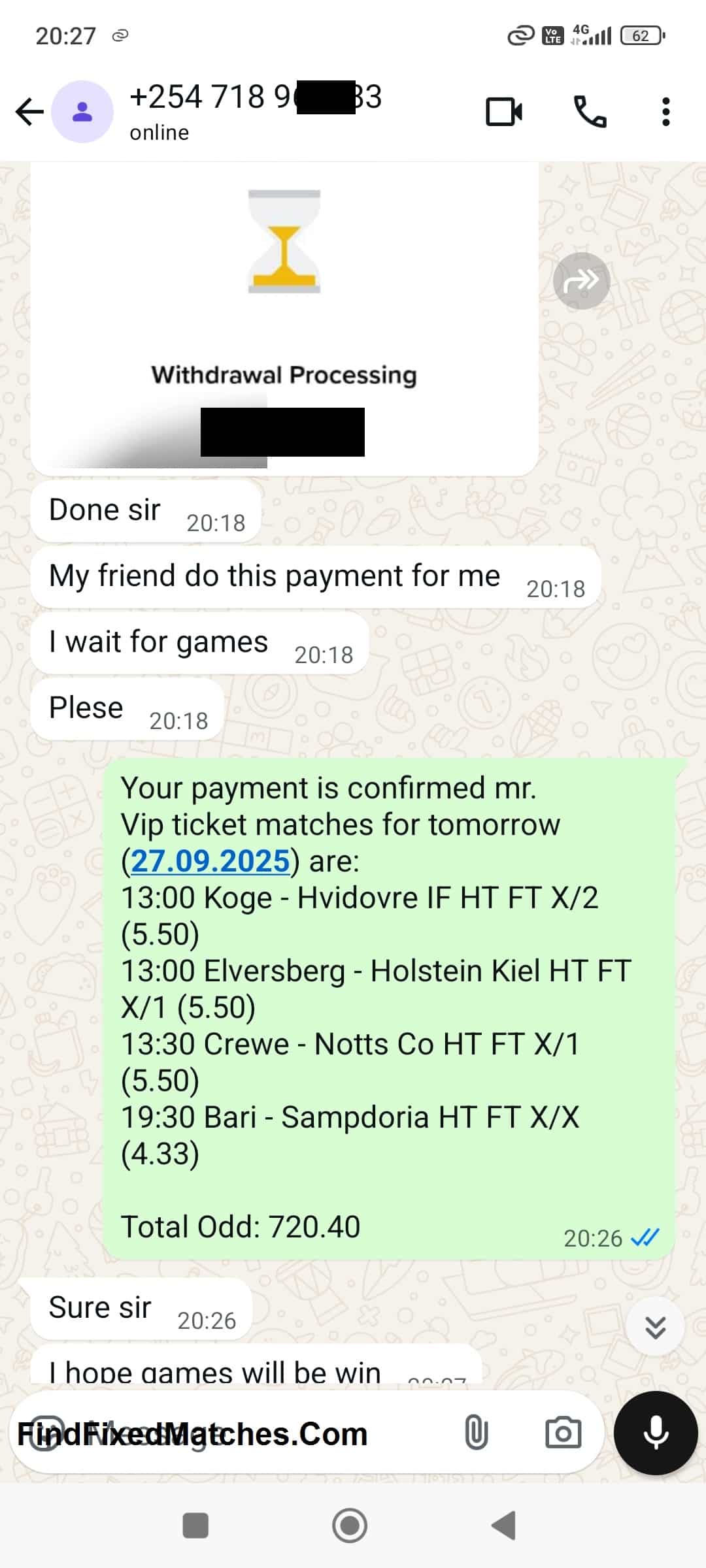
Task: Start a video call
Action: point(503,112)
